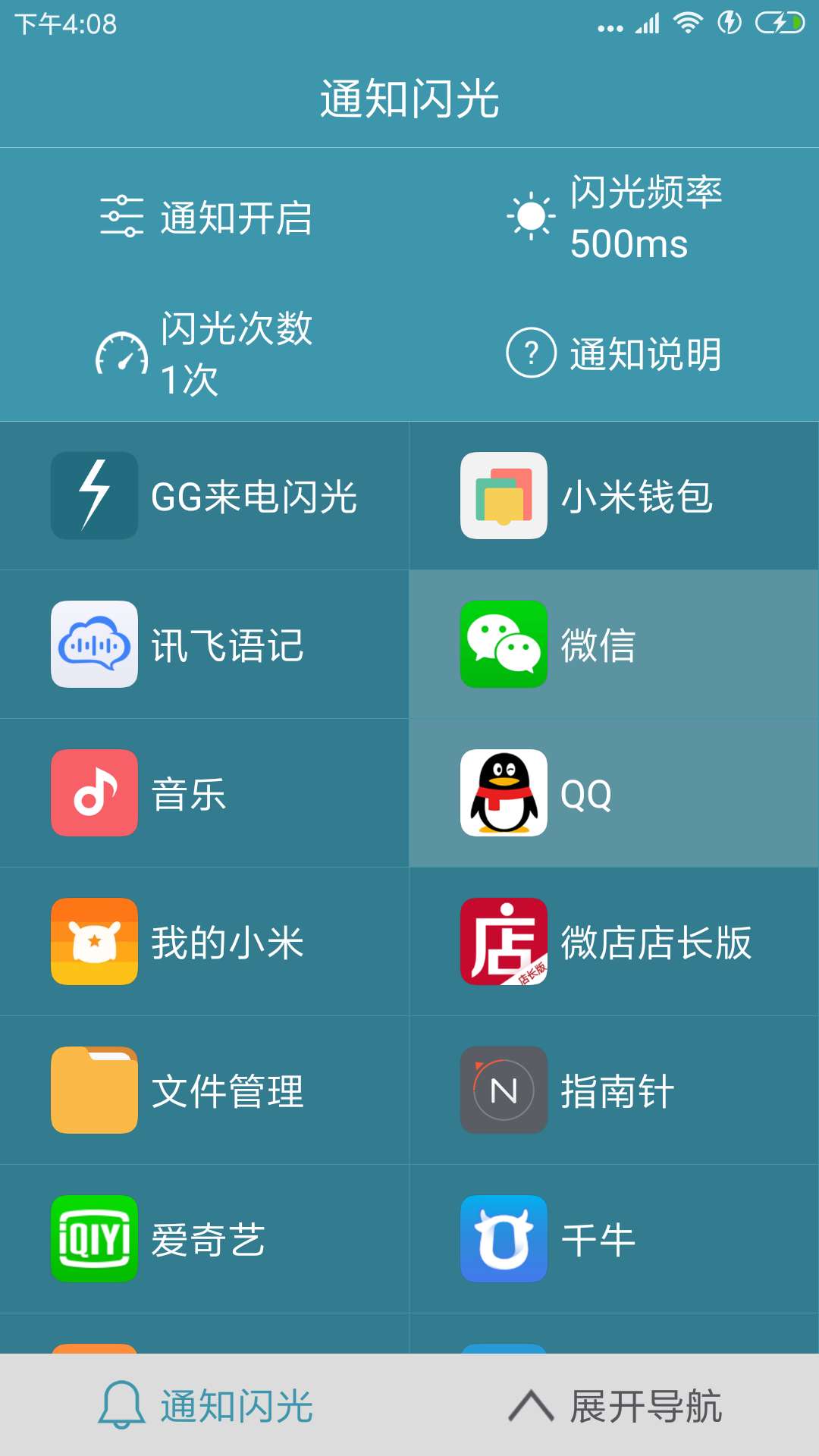This screenshot has width=819, height=1456.
Task: Disable flash notifications for QQ
Action: click(x=614, y=793)
